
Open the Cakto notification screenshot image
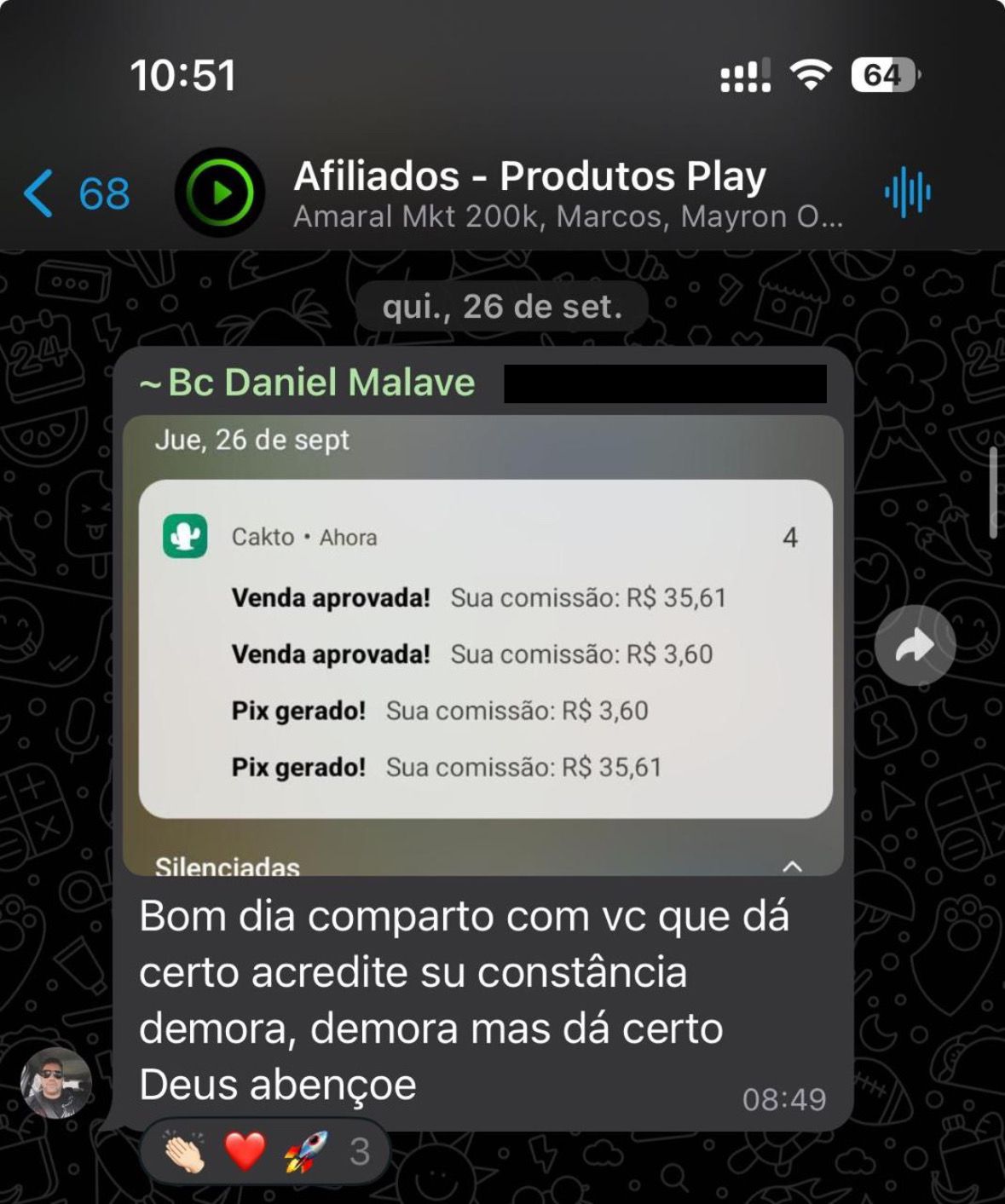click(x=483, y=645)
